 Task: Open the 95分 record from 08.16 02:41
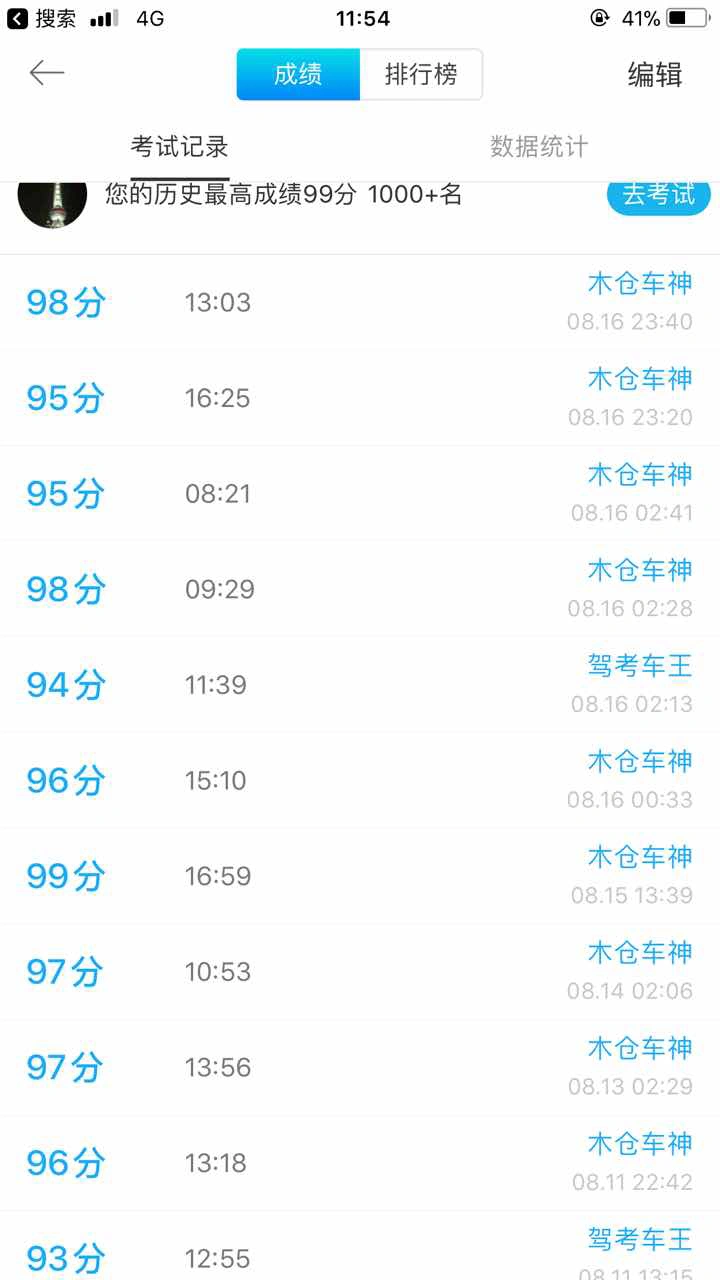point(360,493)
